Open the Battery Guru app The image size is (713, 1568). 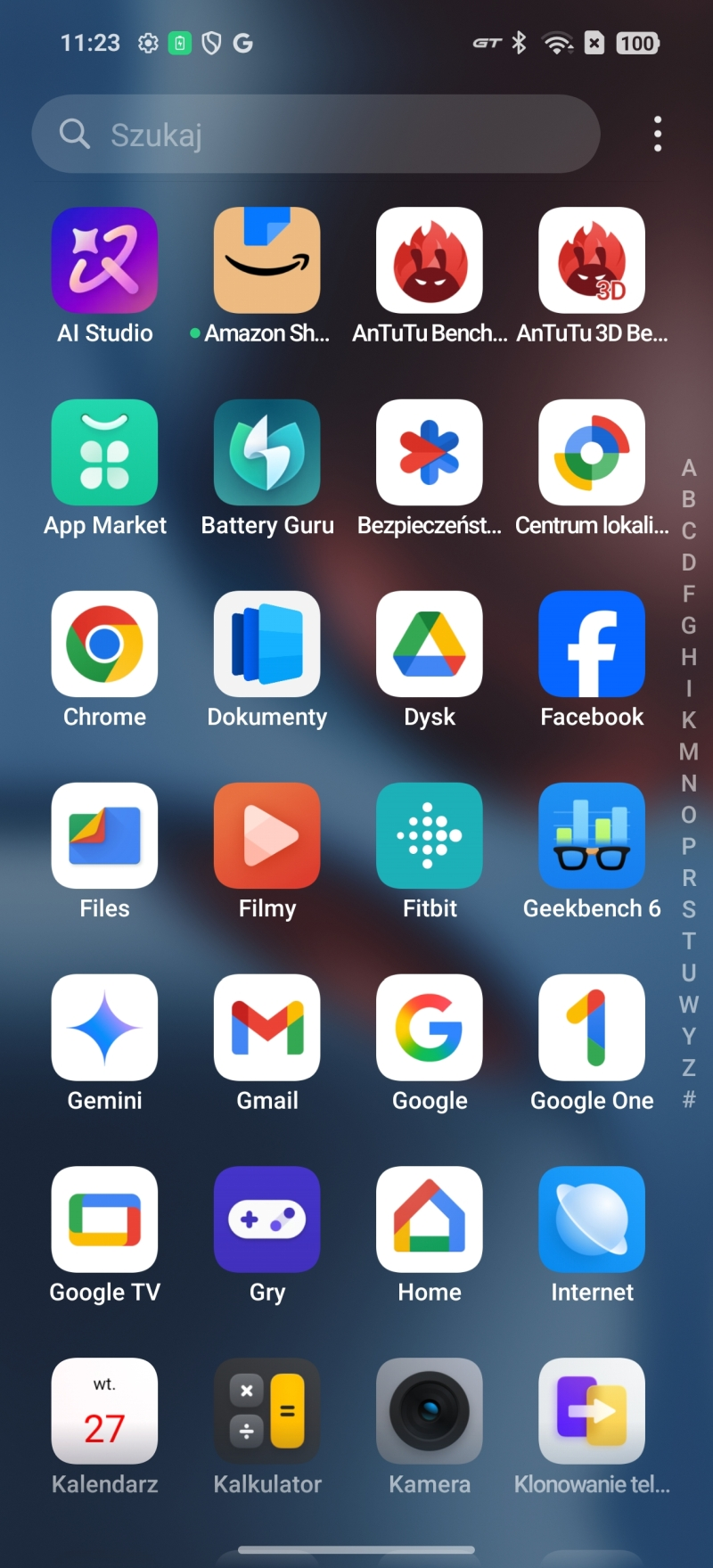267,453
